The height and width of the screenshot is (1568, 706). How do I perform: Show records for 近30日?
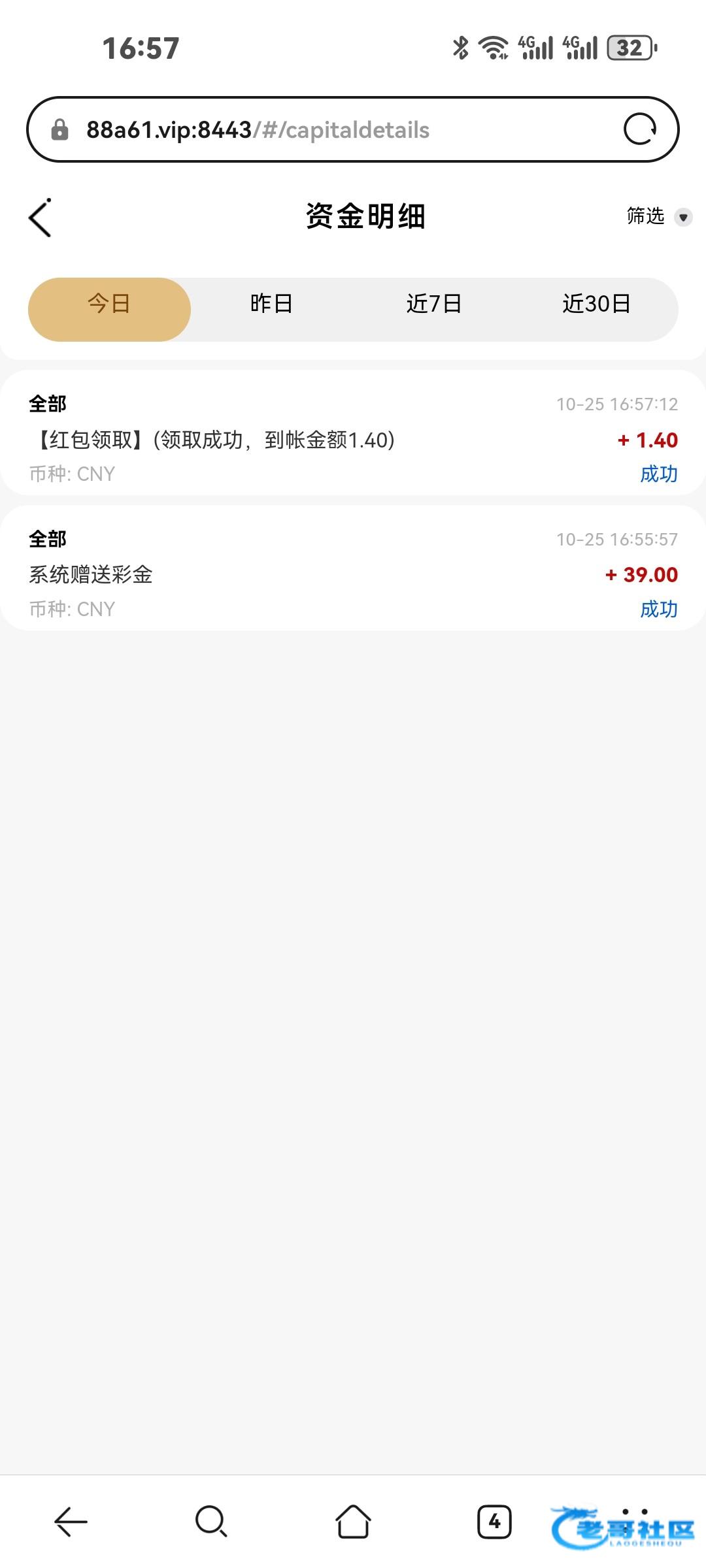click(596, 304)
